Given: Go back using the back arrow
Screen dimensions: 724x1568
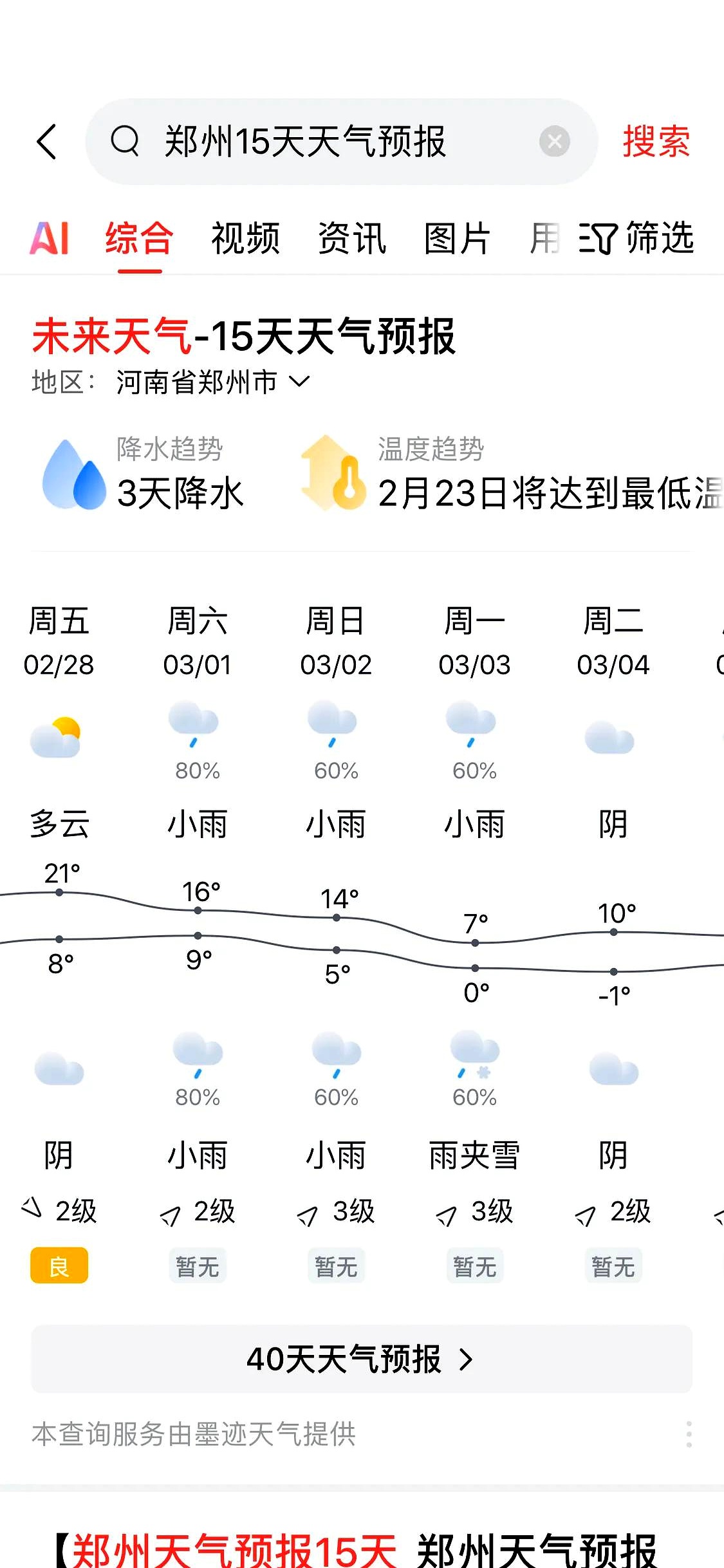Looking at the screenshot, I should tap(47, 142).
